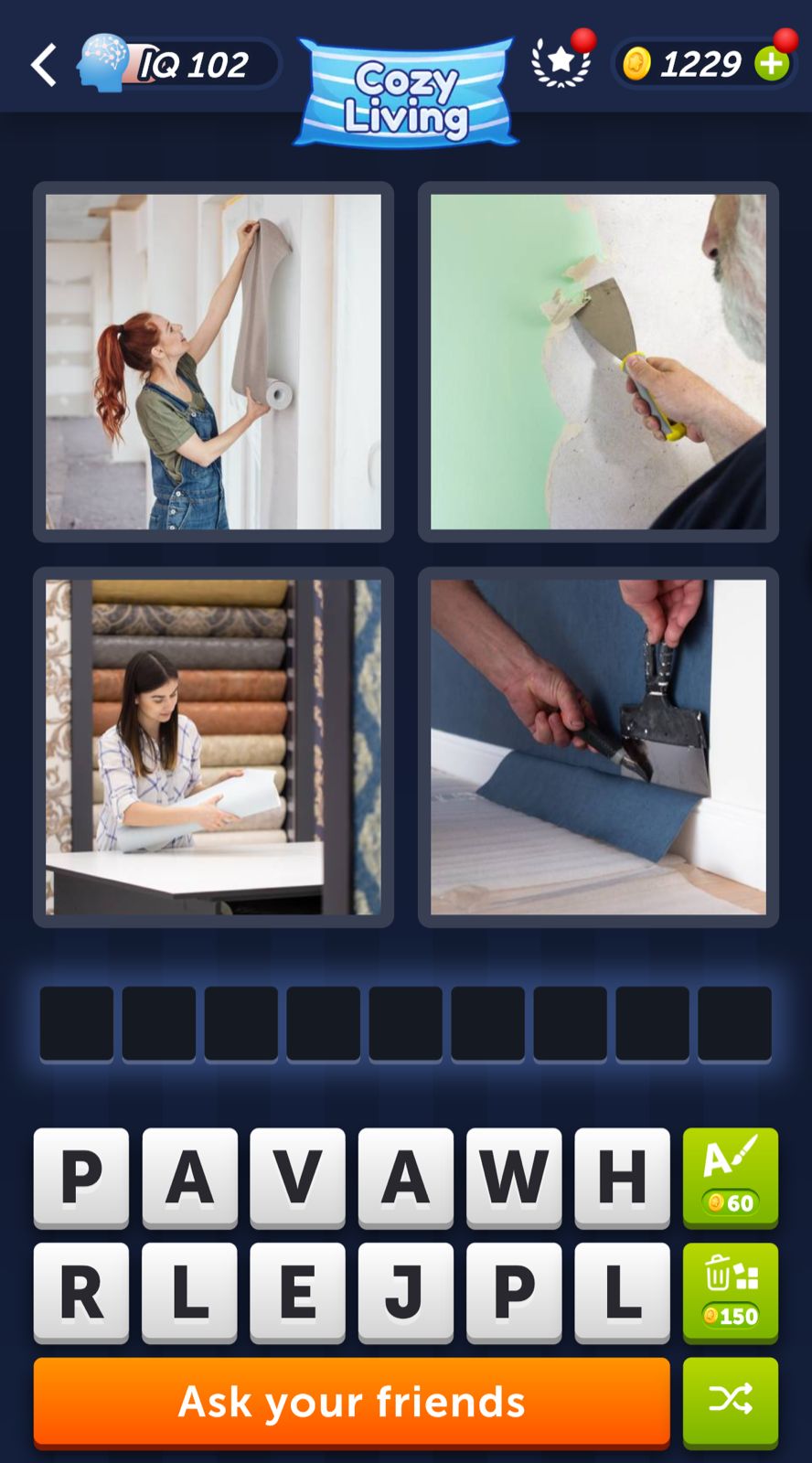This screenshot has width=812, height=1463.
Task: Tap the letter V tile
Action: [x=297, y=1177]
